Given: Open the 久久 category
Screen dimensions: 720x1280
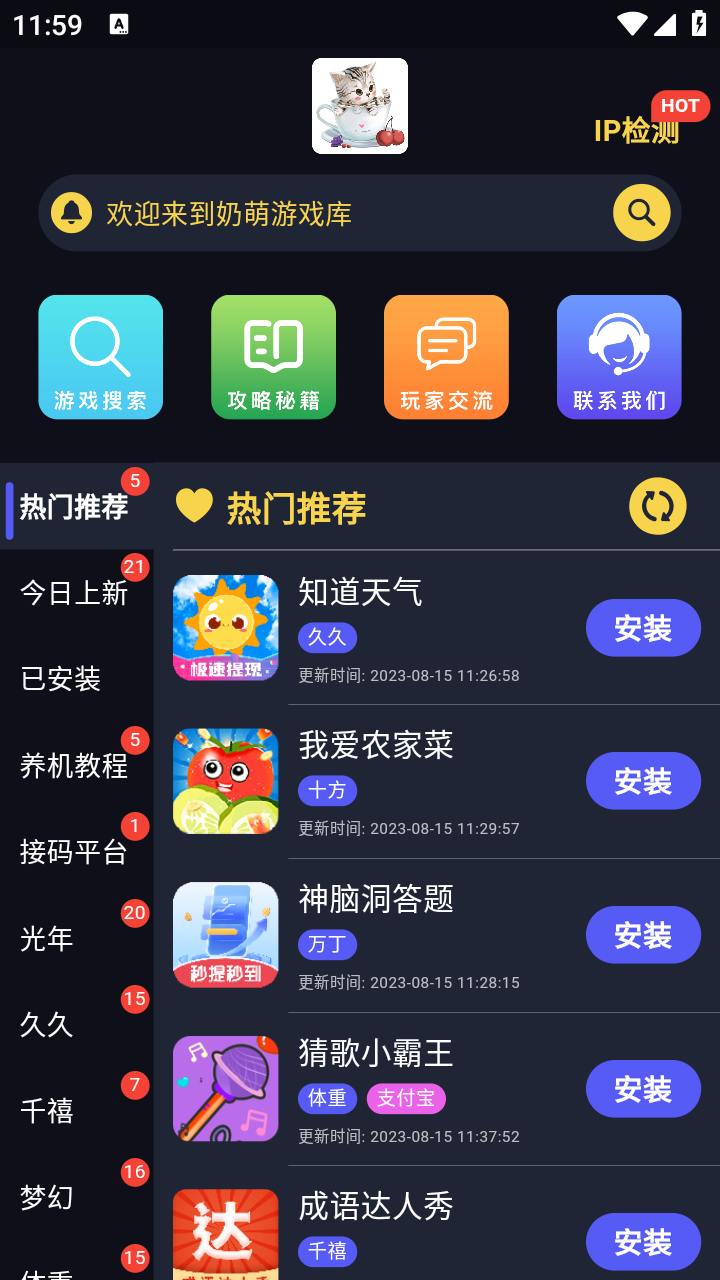Looking at the screenshot, I should tap(47, 1025).
